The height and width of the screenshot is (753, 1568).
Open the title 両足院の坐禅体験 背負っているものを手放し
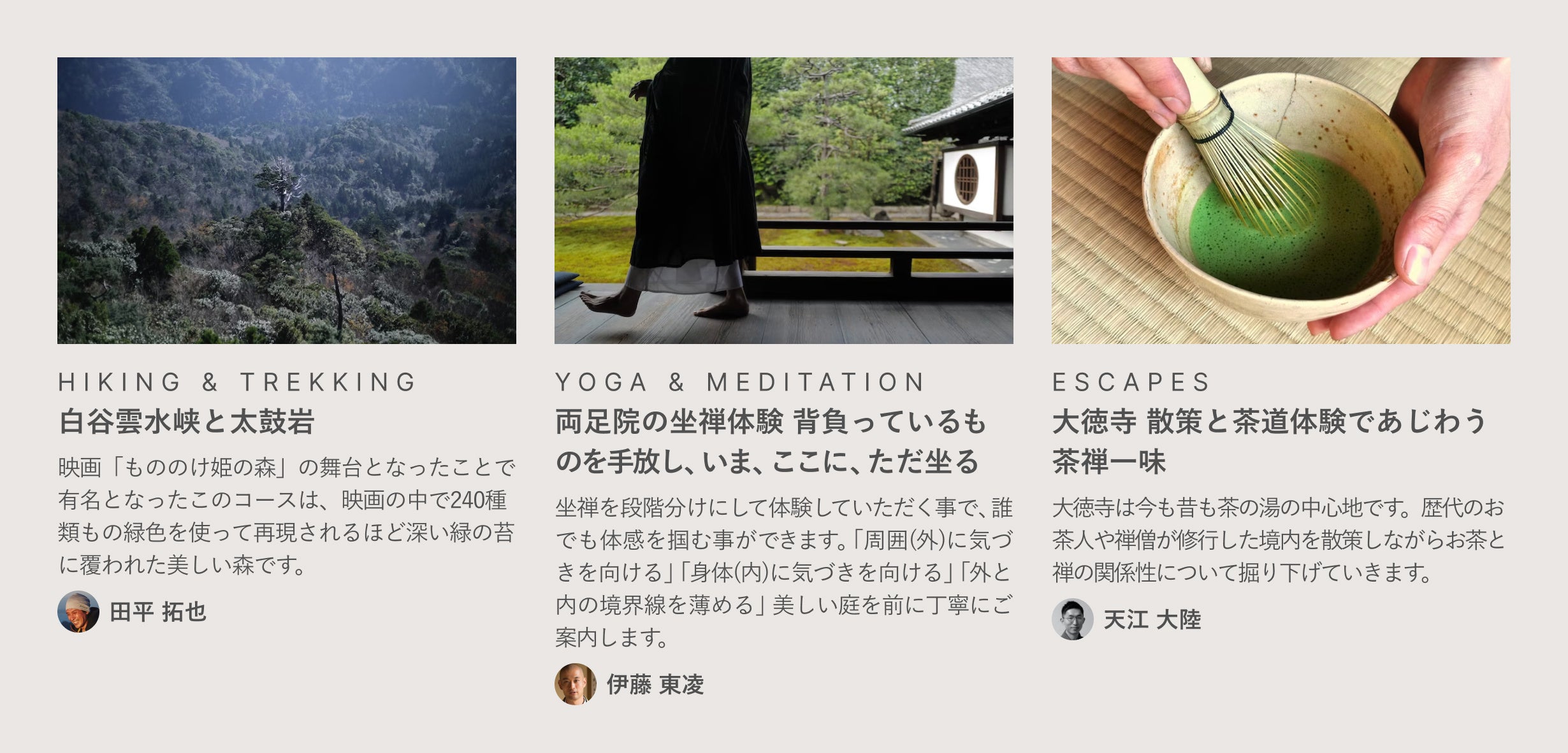pyautogui.click(x=771, y=441)
